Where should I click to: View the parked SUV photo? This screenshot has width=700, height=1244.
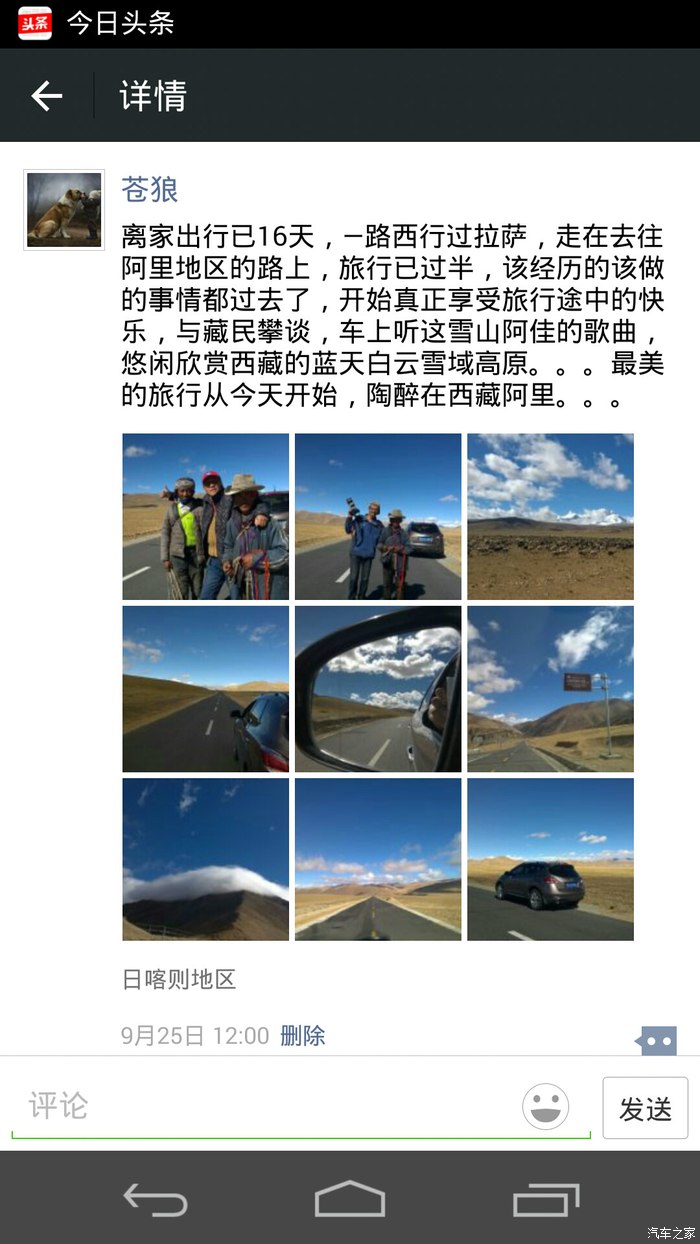(550, 860)
